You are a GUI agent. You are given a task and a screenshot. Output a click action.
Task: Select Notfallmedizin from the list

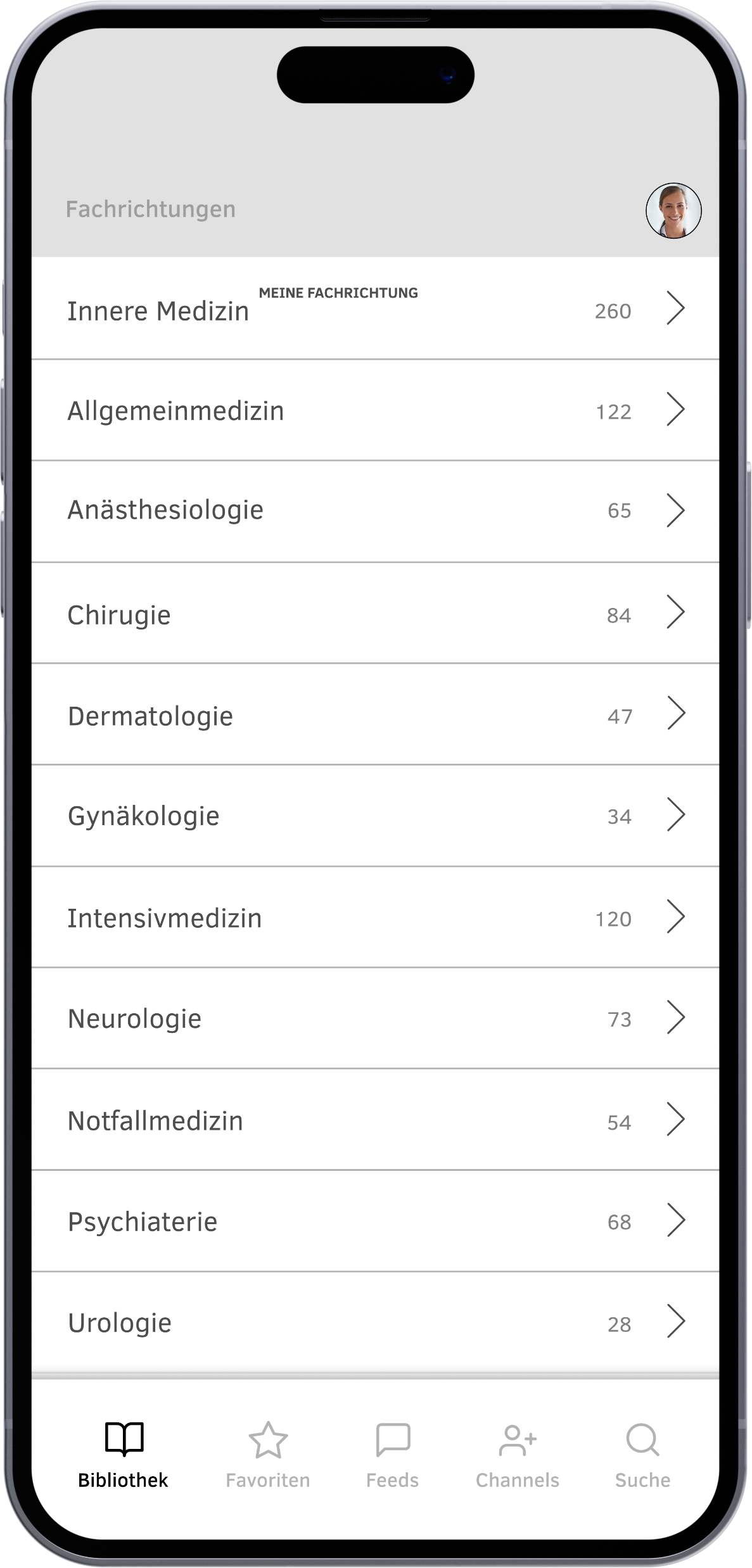click(375, 1120)
